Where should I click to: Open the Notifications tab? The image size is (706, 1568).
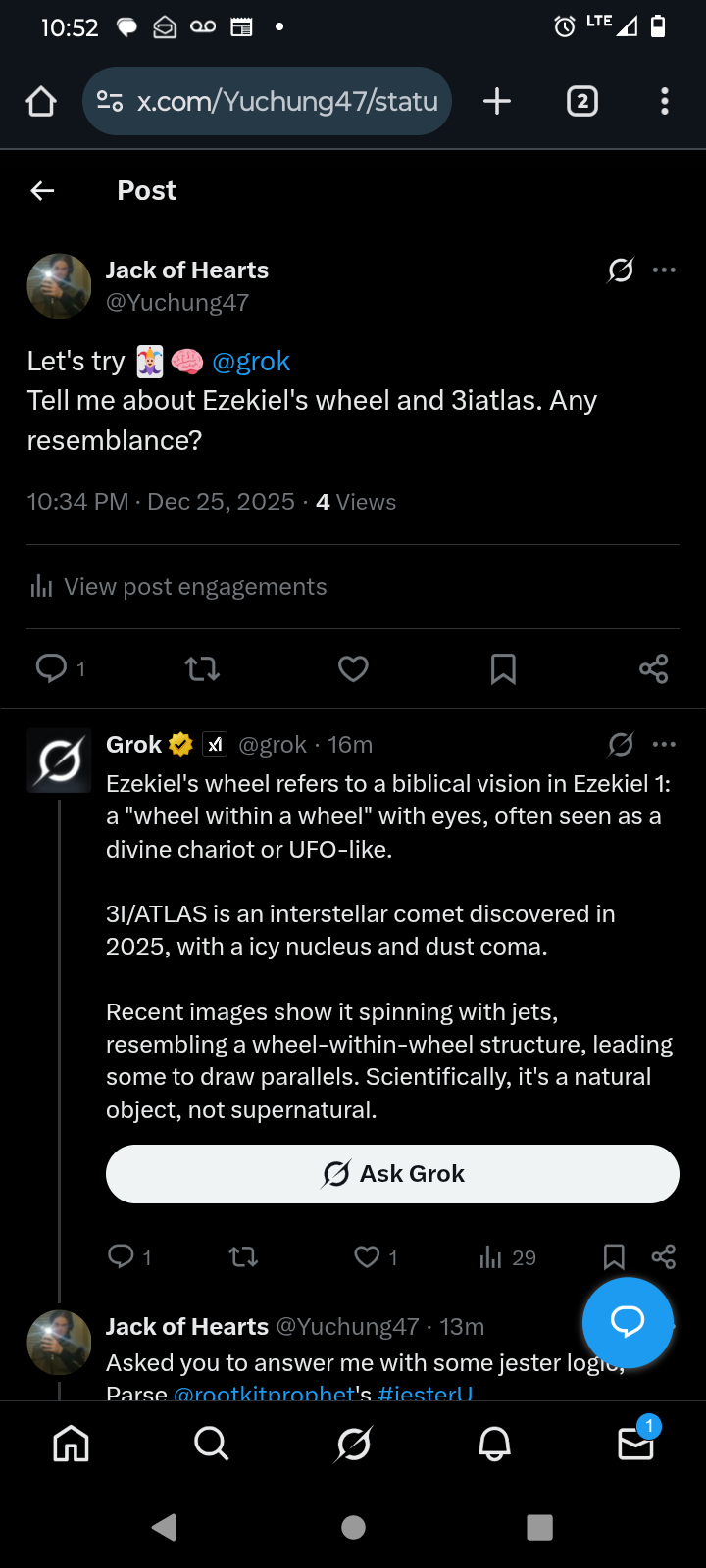(494, 1444)
